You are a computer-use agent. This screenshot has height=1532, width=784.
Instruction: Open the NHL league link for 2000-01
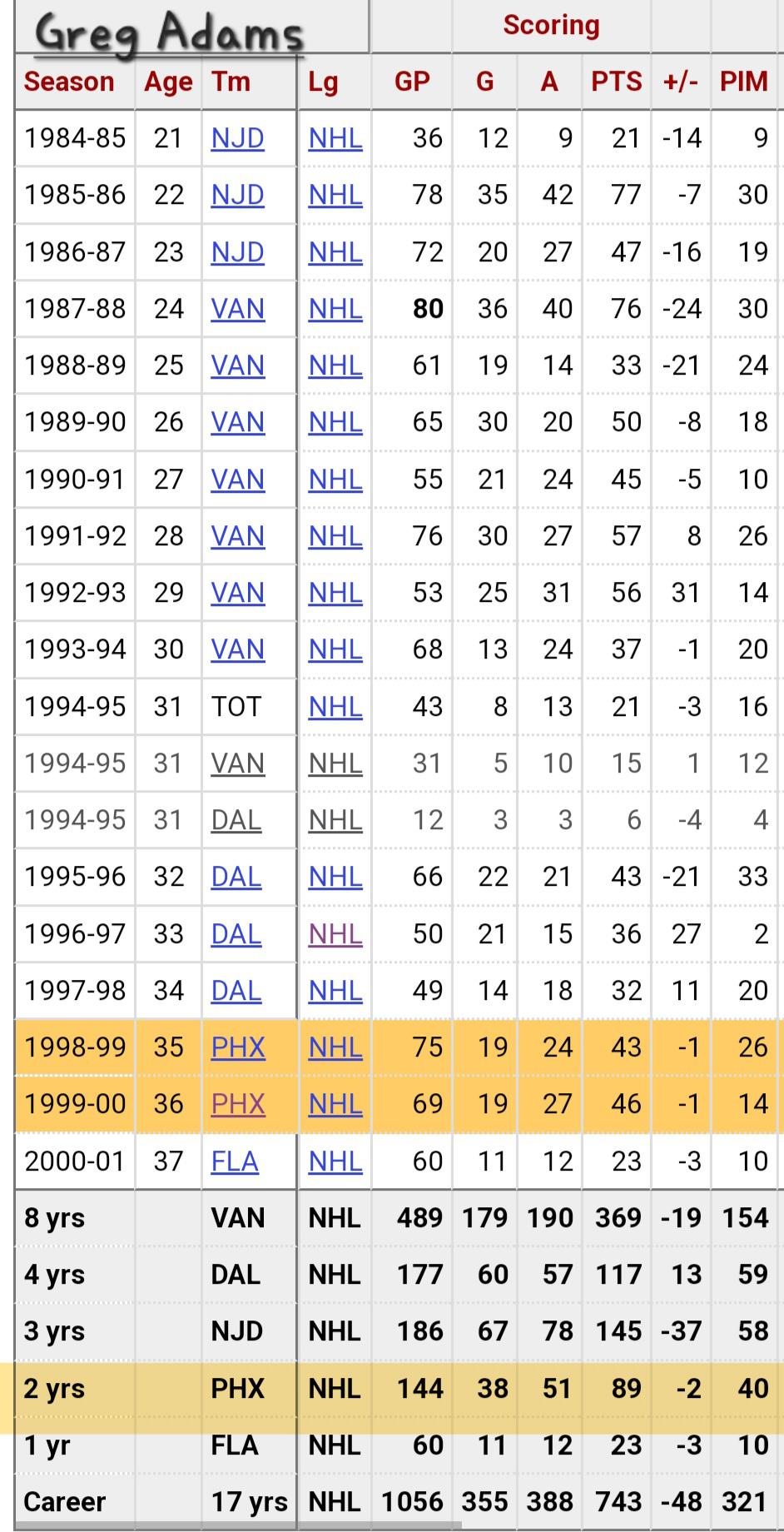tap(335, 1161)
